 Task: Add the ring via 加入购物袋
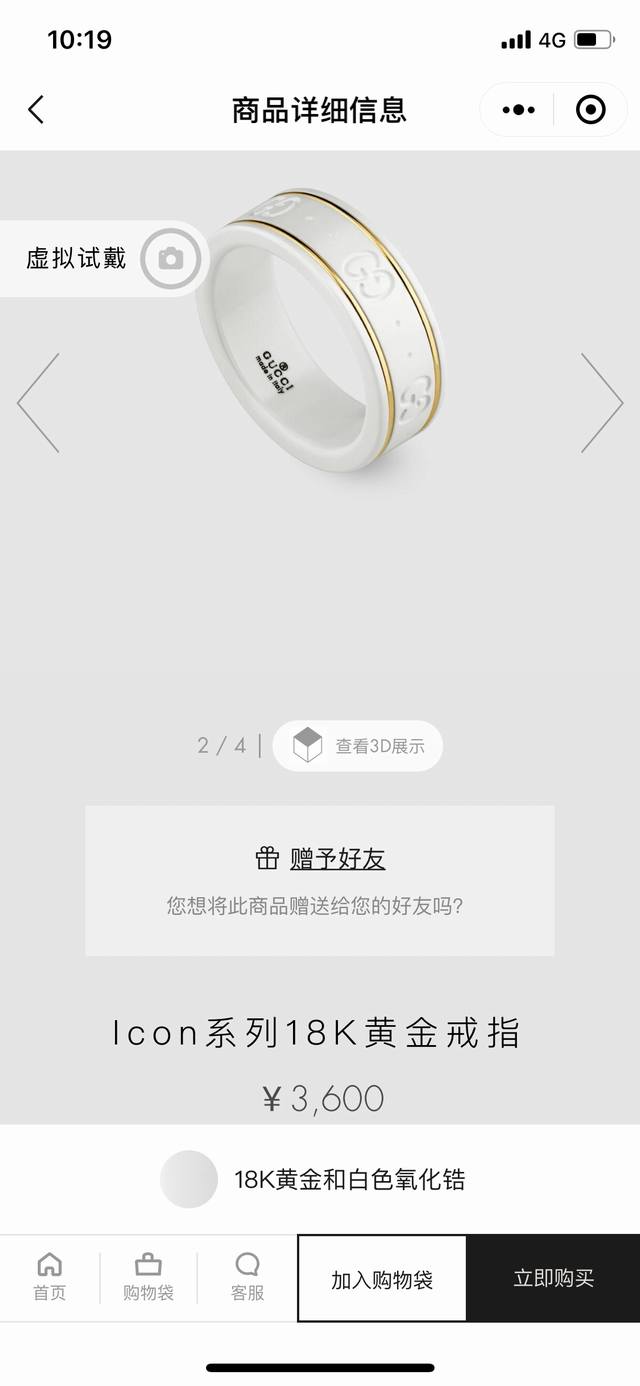pyautogui.click(x=382, y=1279)
